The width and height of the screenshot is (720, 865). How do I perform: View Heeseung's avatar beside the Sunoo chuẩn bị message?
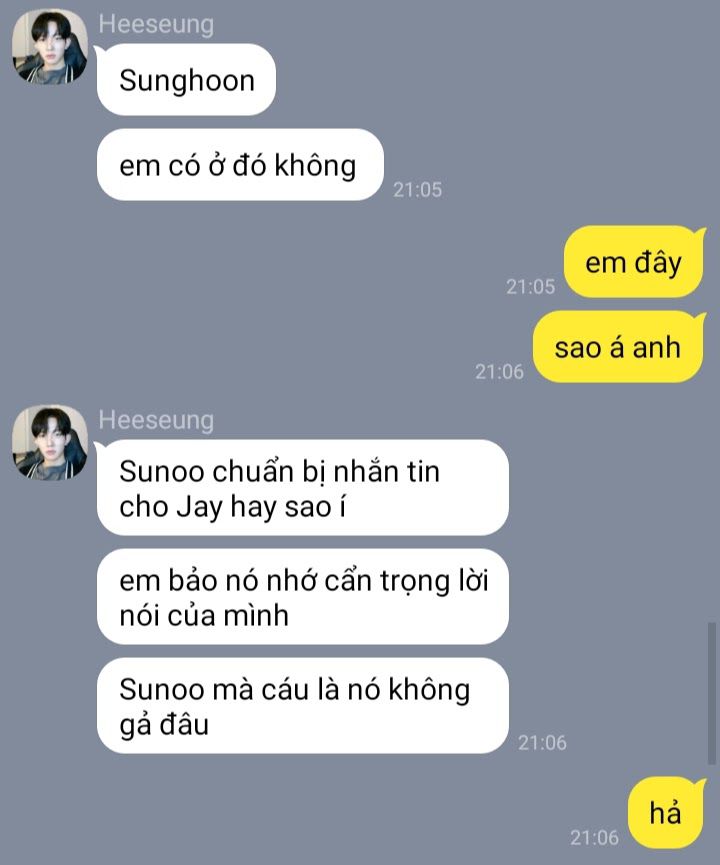50,442
